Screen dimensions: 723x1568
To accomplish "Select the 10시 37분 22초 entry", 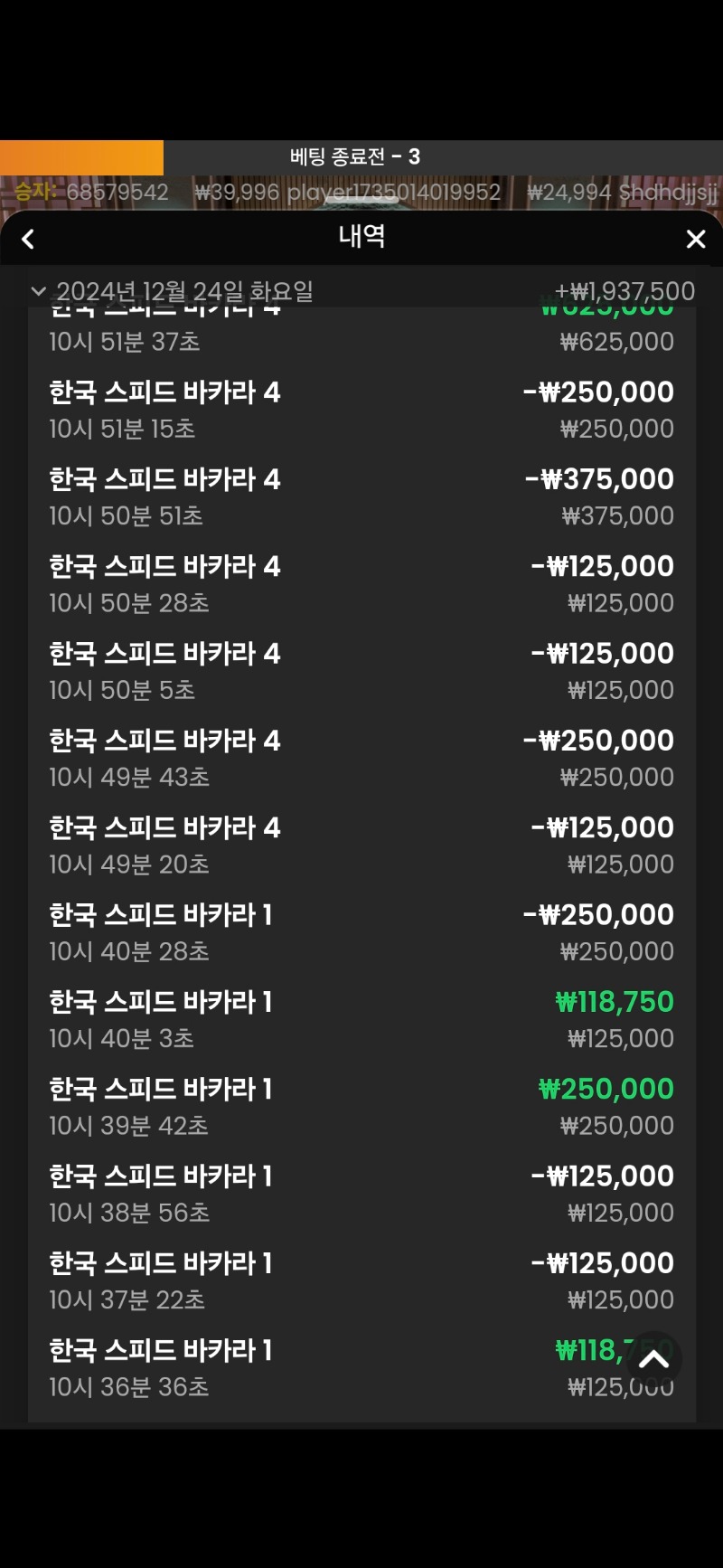I will tap(361, 1280).
